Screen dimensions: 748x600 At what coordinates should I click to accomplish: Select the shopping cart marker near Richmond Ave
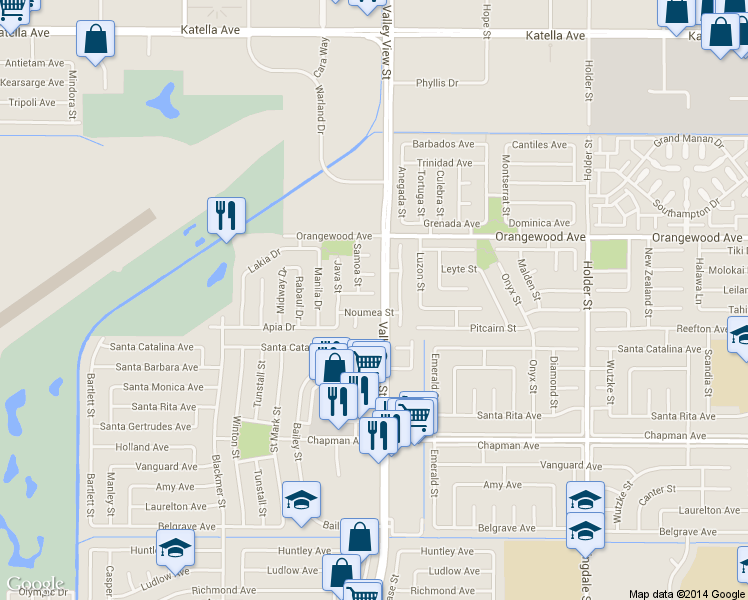(x=363, y=591)
